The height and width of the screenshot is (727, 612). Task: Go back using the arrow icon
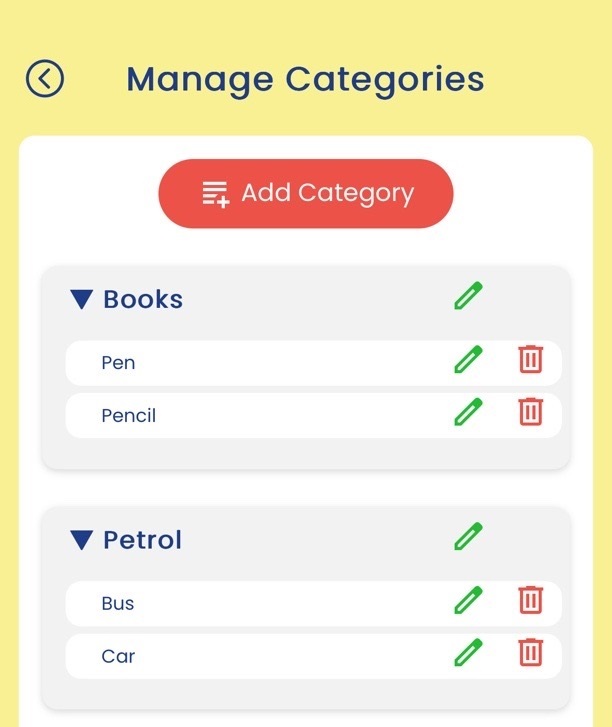45,78
